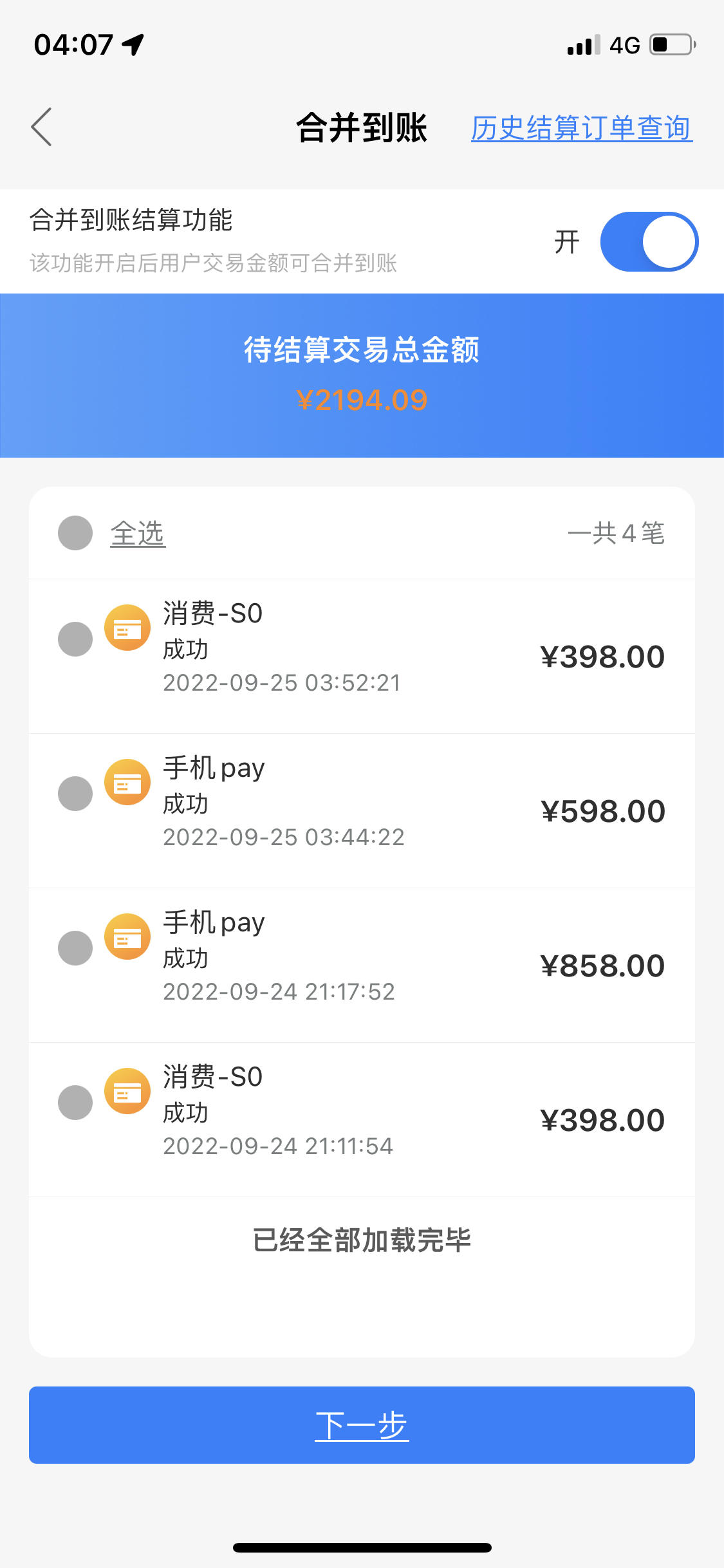
Task: Check the 全选 select-all circle
Action: coord(75,533)
